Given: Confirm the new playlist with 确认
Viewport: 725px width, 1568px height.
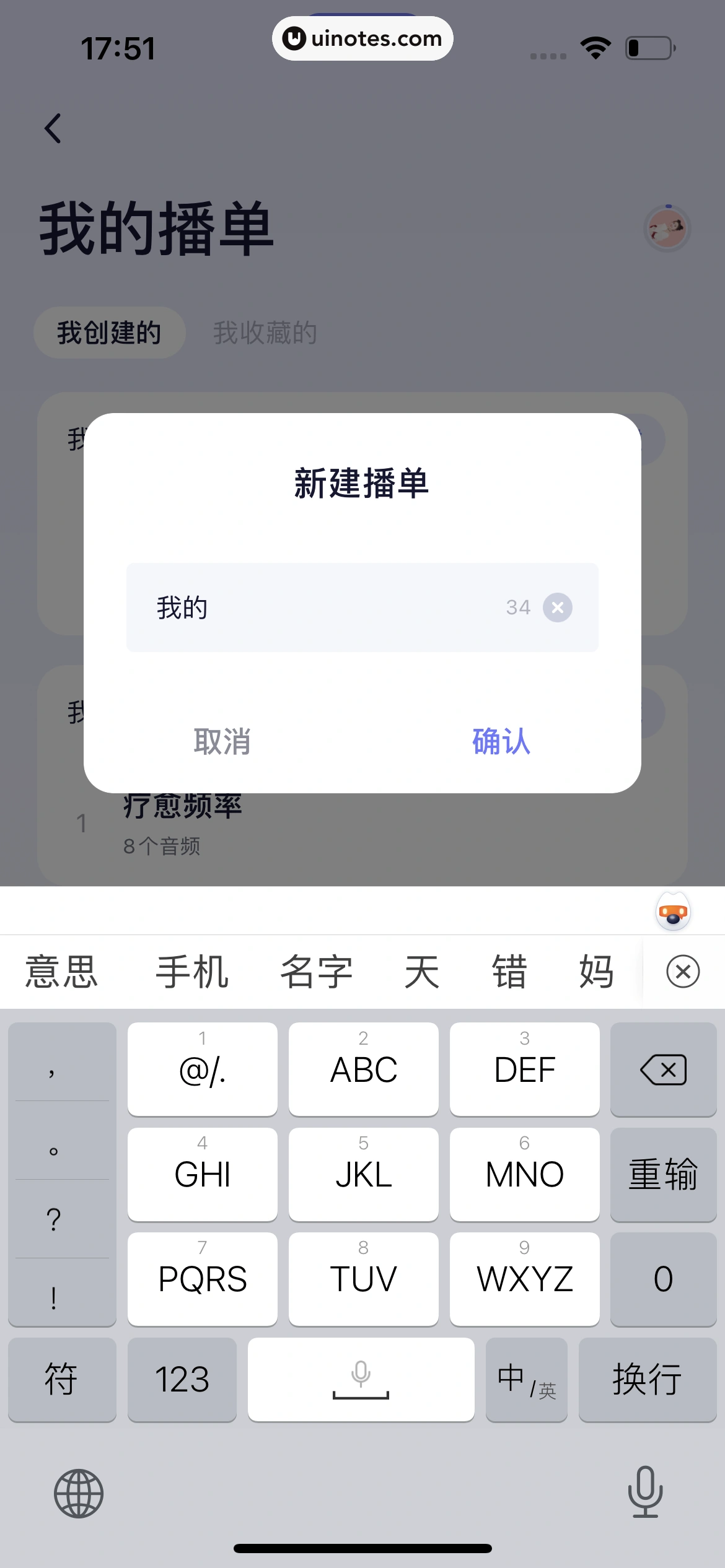Looking at the screenshot, I should (x=499, y=741).
